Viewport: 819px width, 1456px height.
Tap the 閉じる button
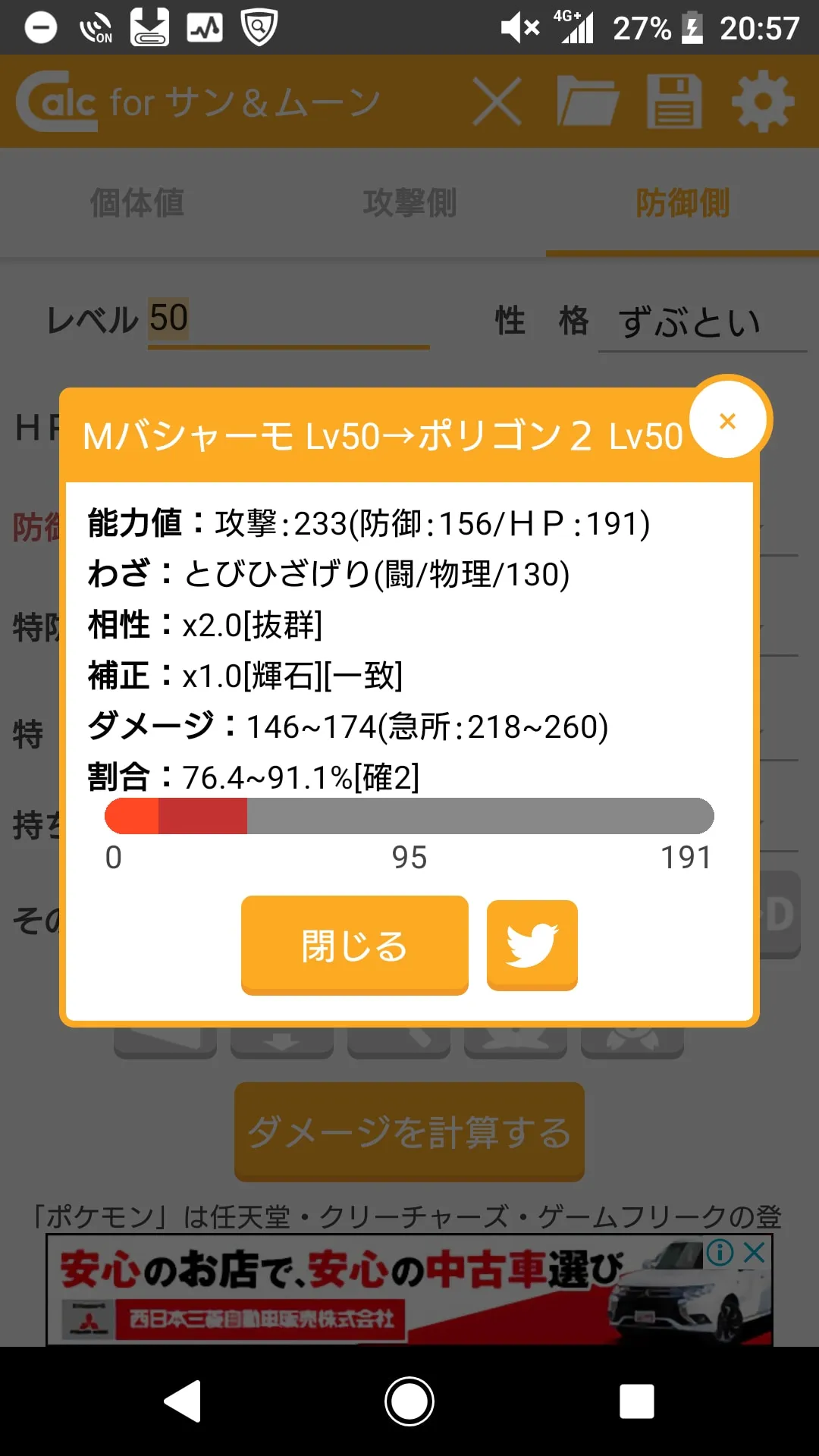(x=355, y=945)
